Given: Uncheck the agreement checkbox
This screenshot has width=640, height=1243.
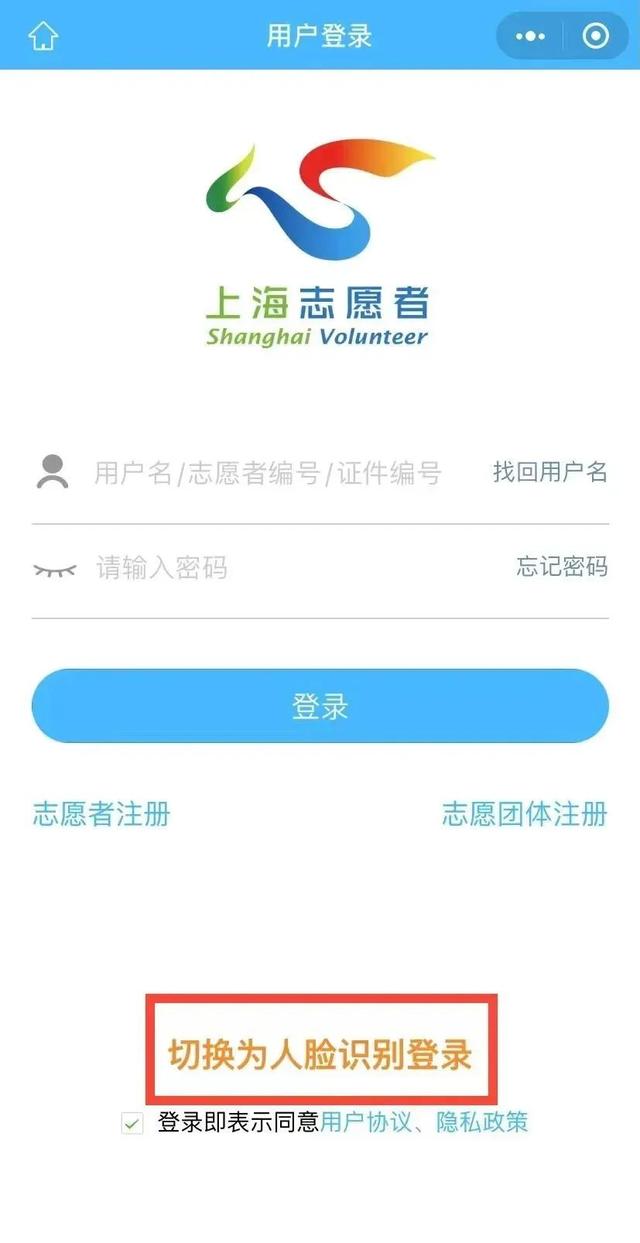Looking at the screenshot, I should [x=132, y=1123].
